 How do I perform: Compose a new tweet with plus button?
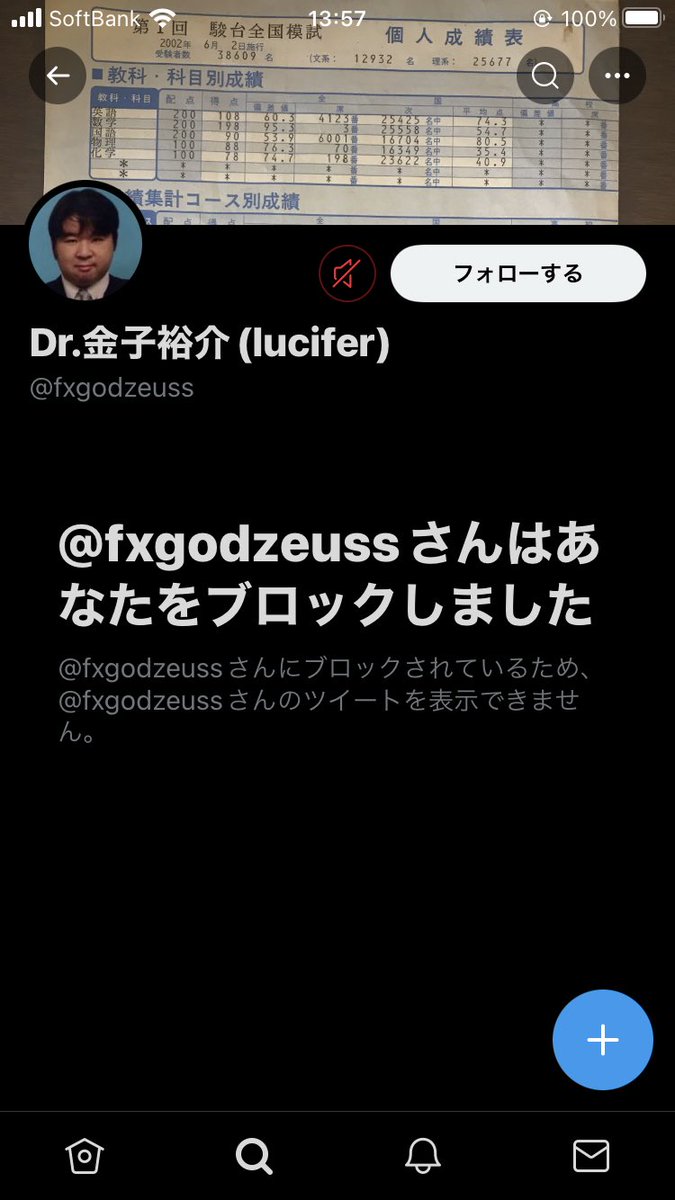click(603, 1040)
